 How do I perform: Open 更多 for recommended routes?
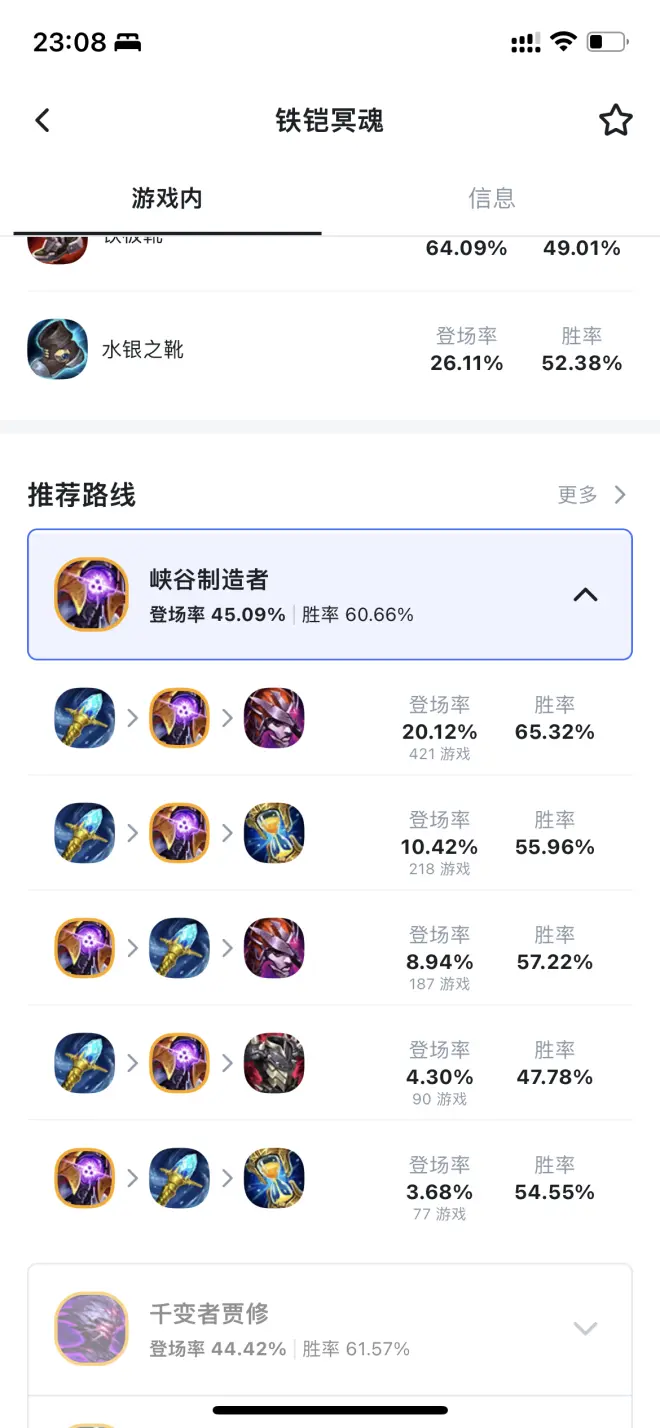(x=592, y=495)
